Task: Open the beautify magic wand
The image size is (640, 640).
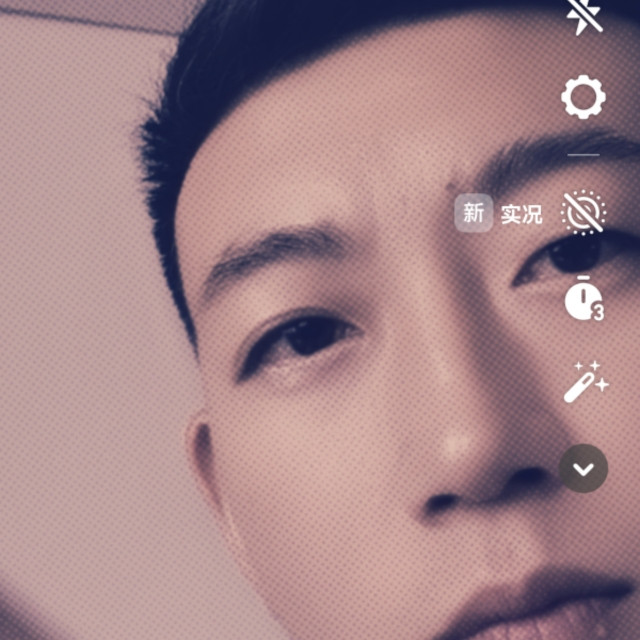Action: click(585, 382)
